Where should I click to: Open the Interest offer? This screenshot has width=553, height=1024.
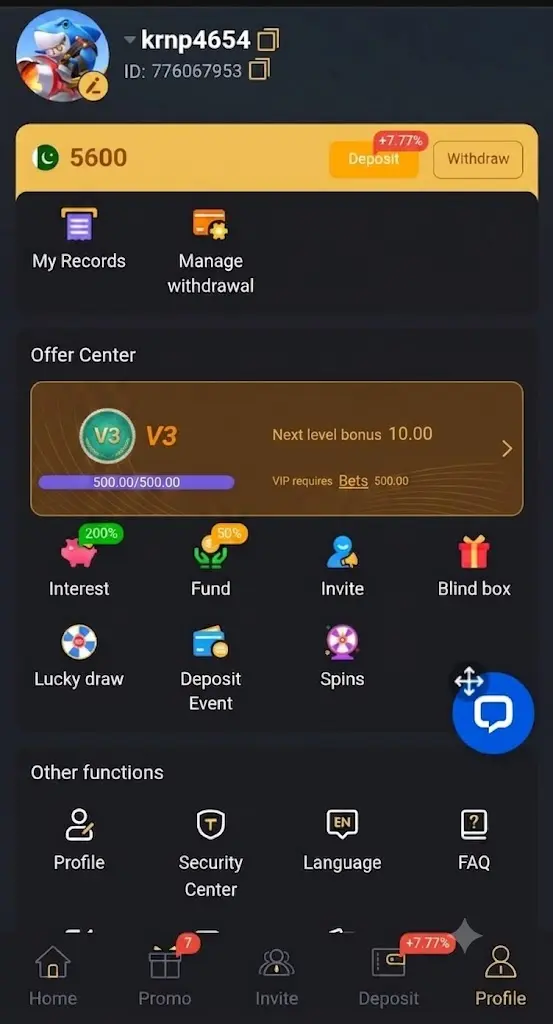(79, 562)
